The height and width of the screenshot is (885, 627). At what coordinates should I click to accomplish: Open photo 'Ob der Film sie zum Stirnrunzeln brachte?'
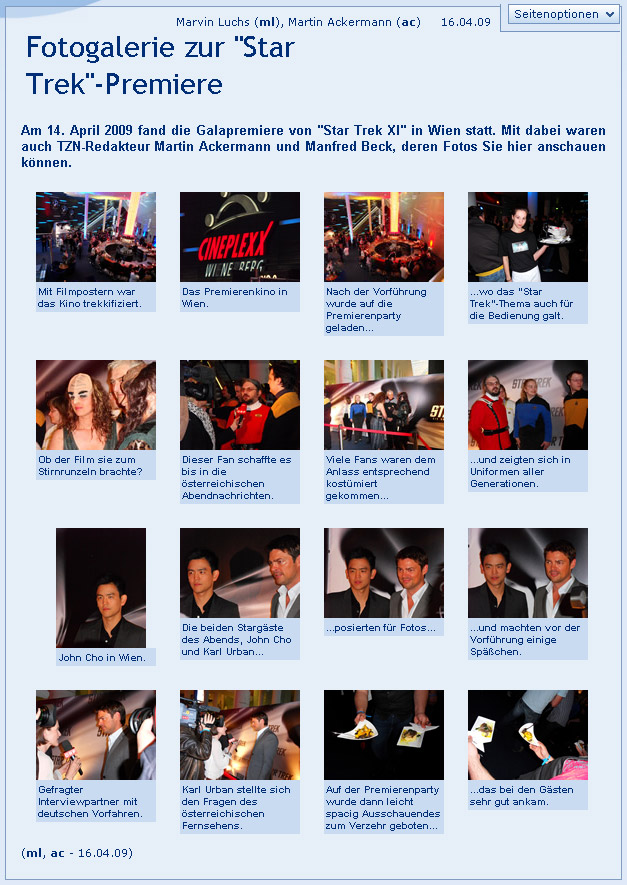96,405
